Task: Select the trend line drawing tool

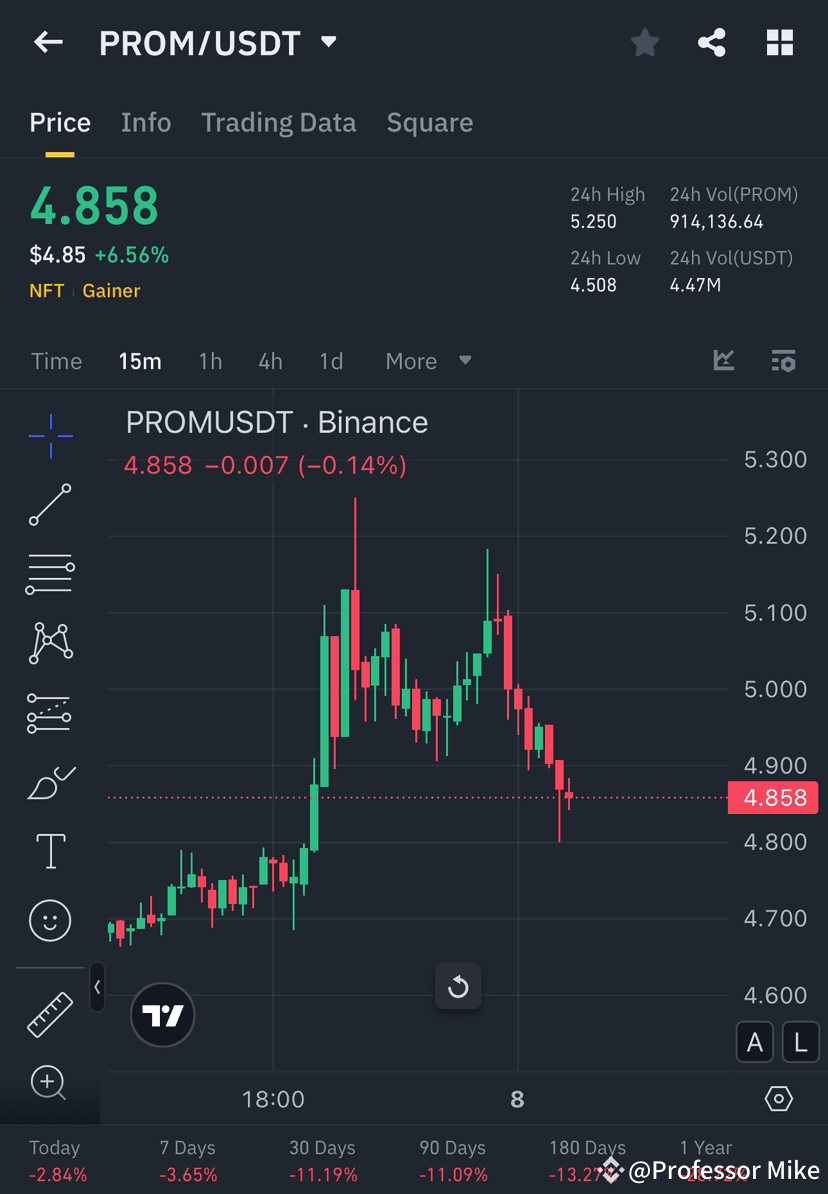Action: click(x=50, y=505)
